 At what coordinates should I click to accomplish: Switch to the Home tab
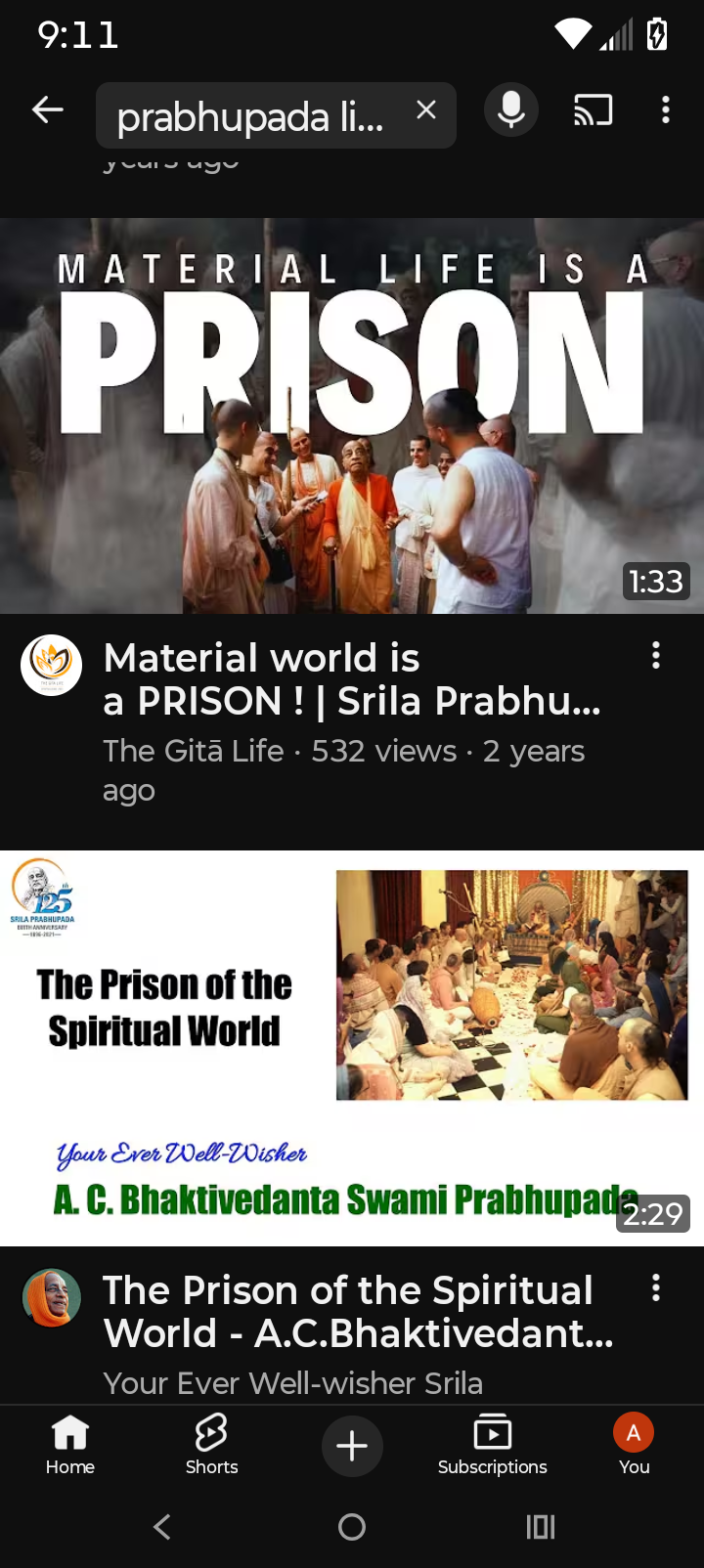tap(70, 1445)
